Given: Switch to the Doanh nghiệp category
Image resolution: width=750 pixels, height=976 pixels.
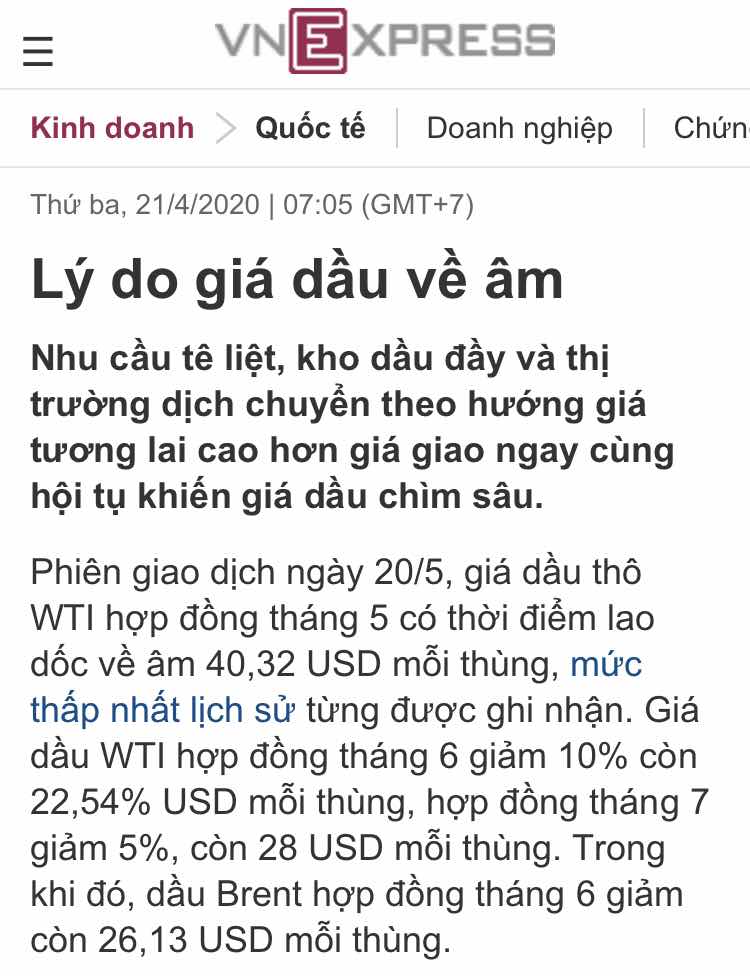Looking at the screenshot, I should click(x=519, y=129).
